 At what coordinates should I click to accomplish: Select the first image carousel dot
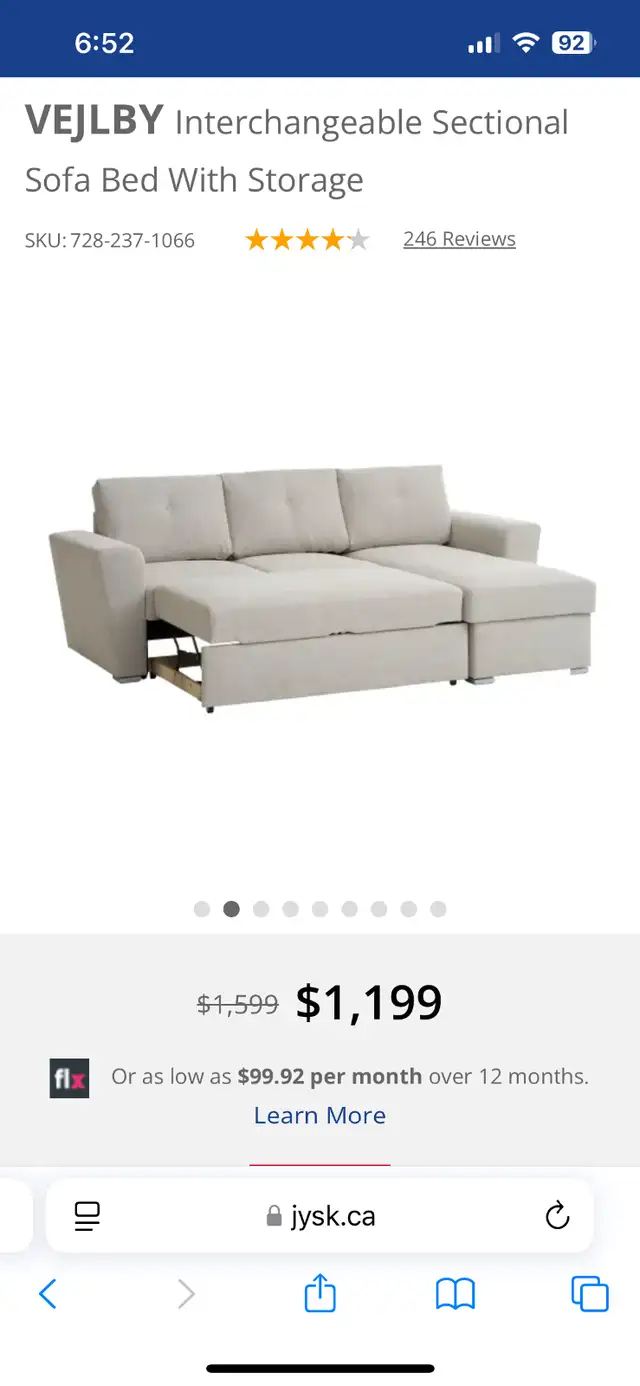[x=202, y=909]
